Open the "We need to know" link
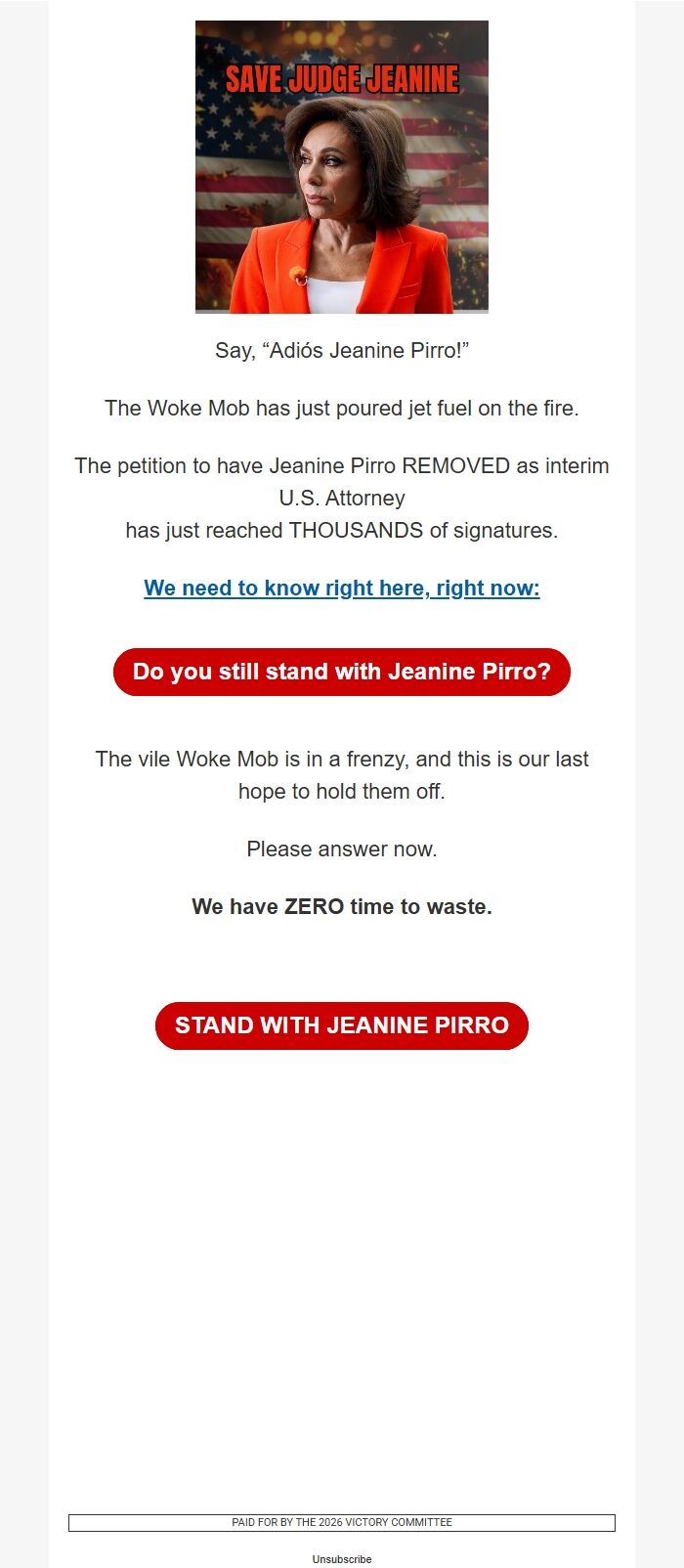Screen dimensions: 684x1568 pos(341,588)
